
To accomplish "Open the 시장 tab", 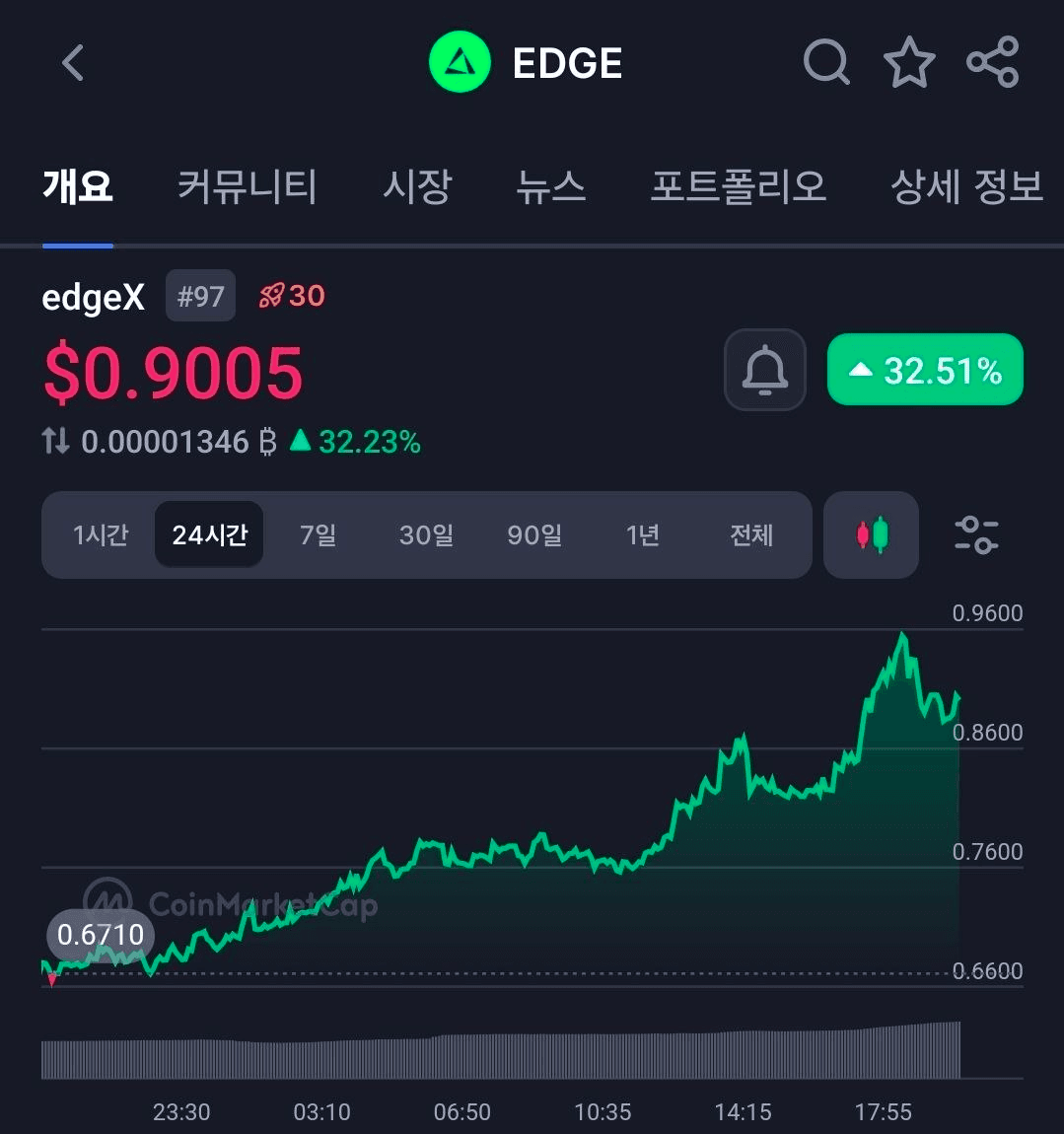I will pyautogui.click(x=417, y=186).
